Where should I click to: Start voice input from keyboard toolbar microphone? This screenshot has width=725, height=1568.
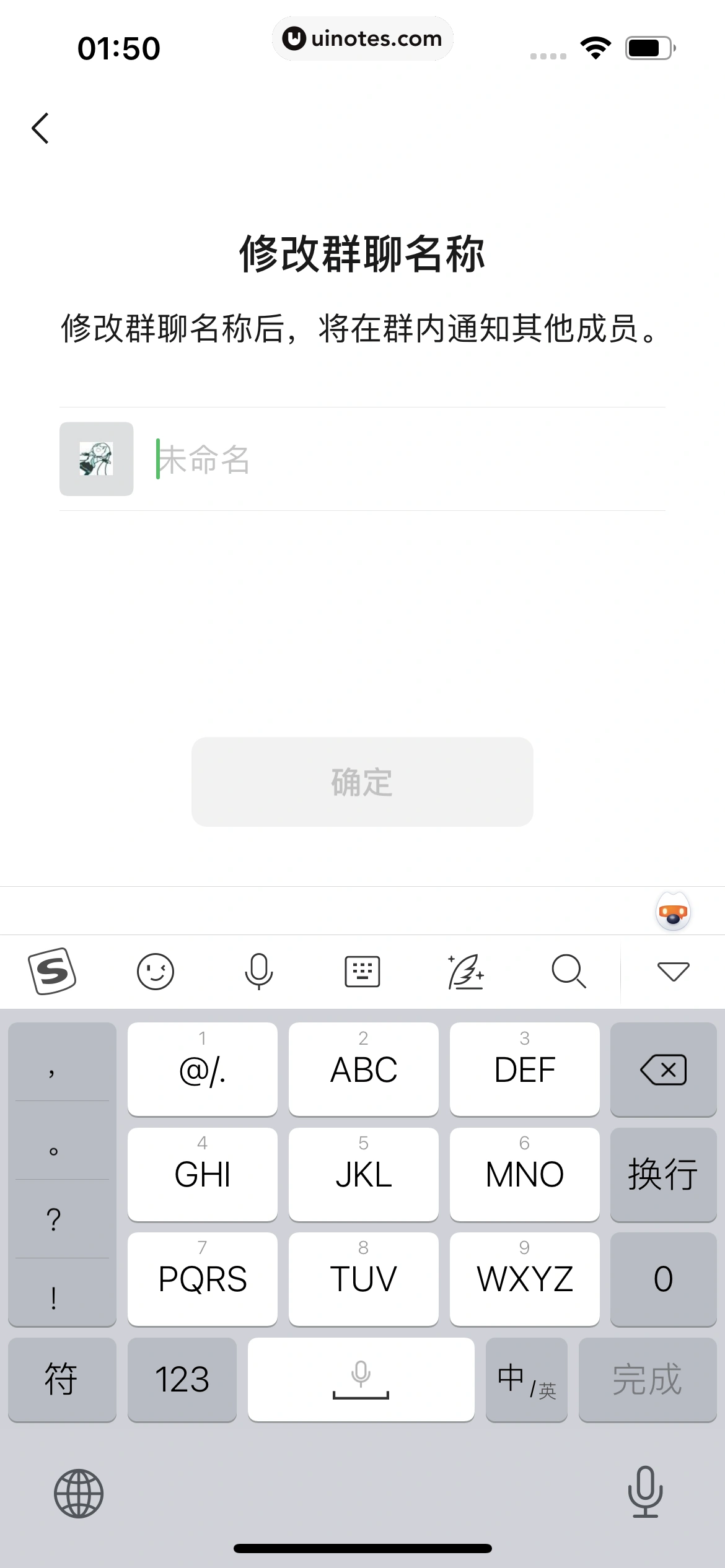258,971
